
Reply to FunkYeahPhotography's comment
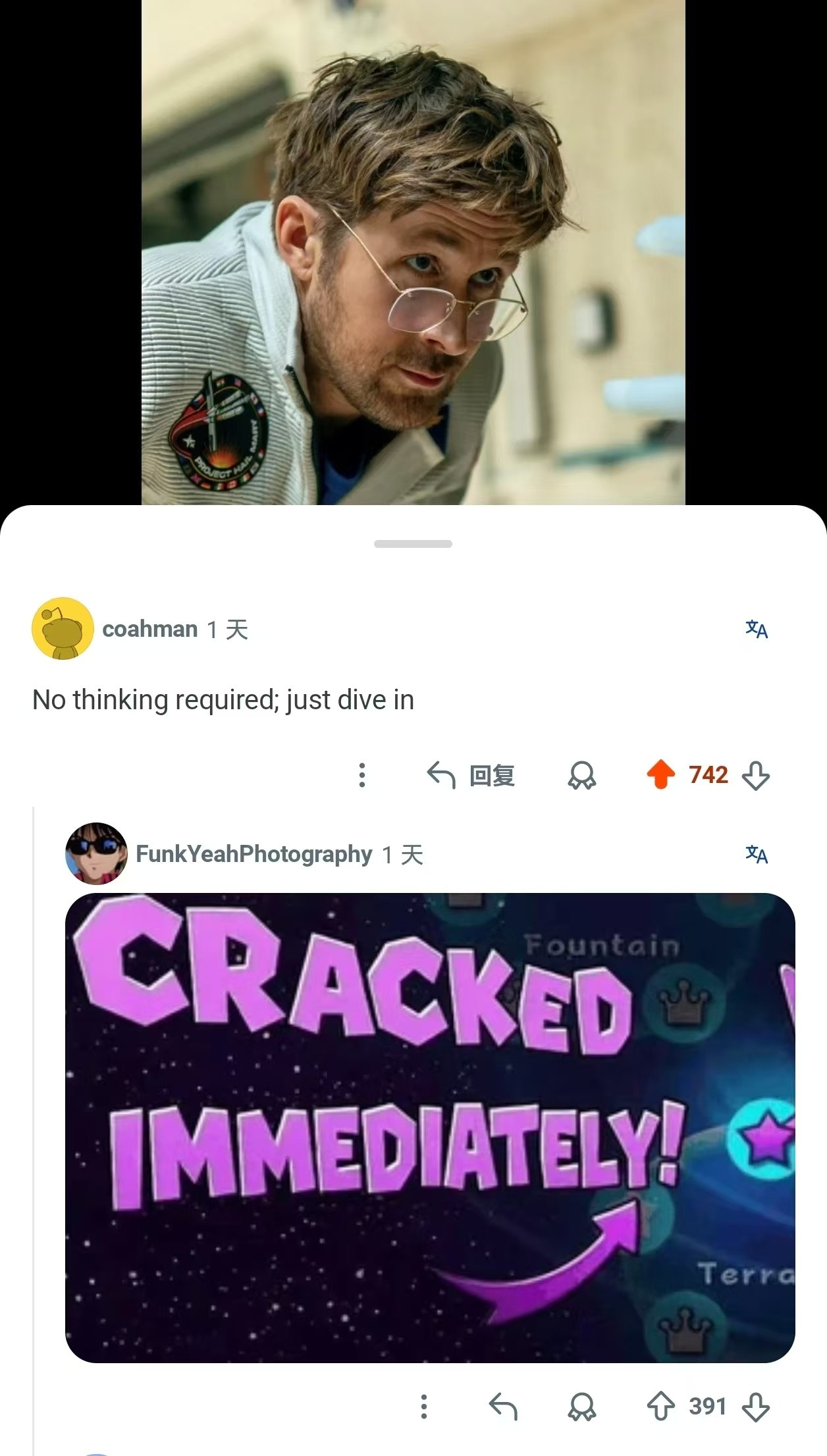pyautogui.click(x=503, y=1407)
